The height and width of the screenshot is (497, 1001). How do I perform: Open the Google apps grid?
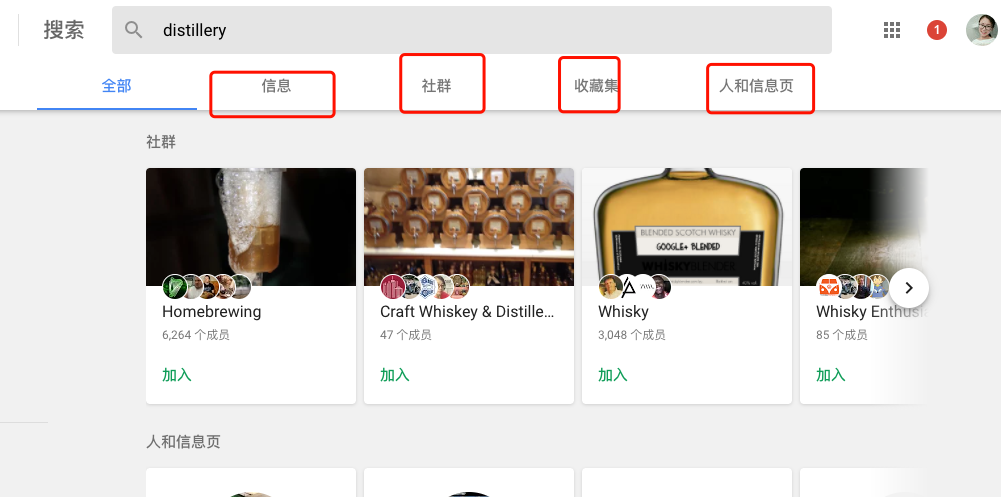(x=892, y=30)
